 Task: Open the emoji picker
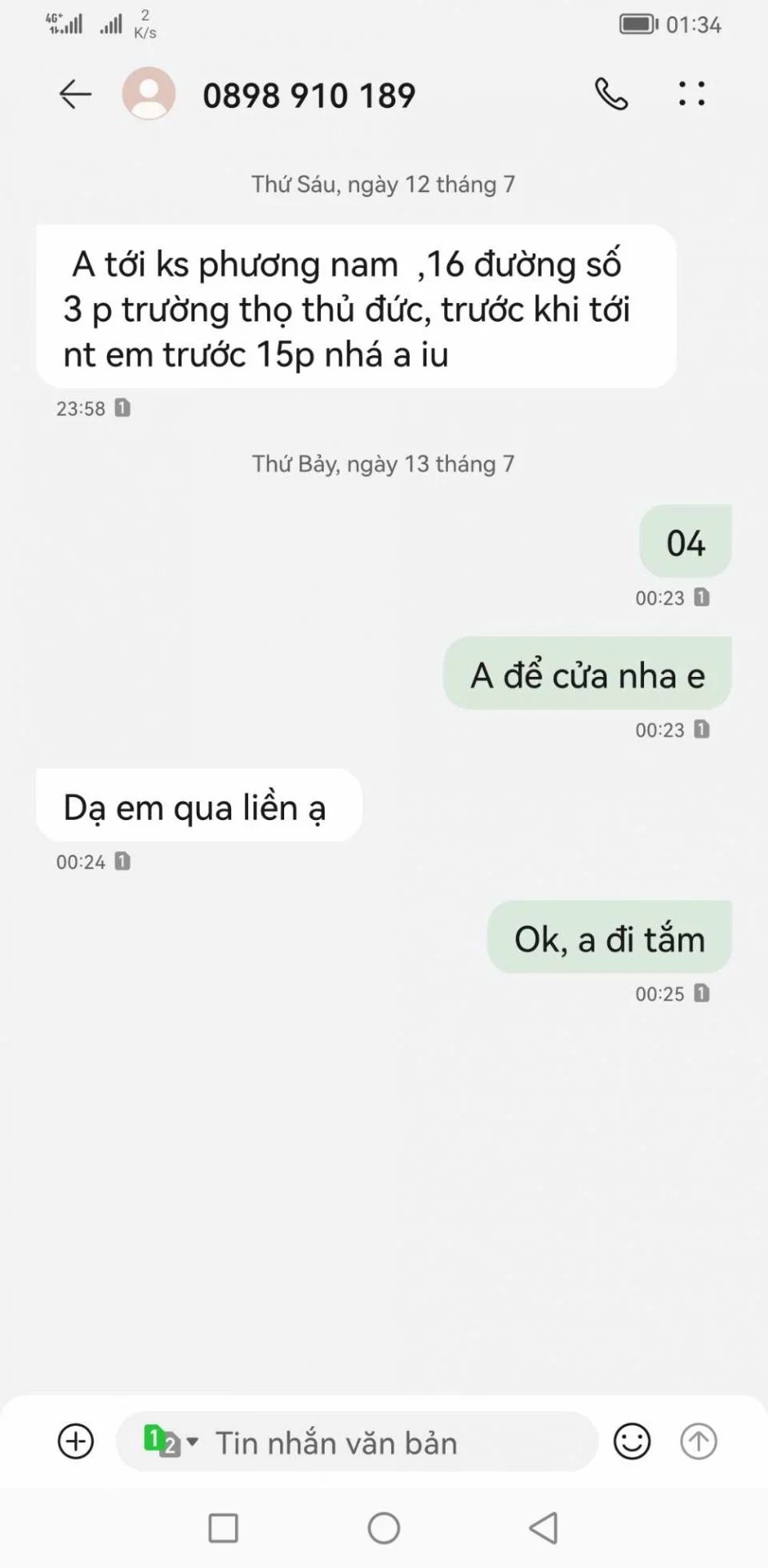631,1442
